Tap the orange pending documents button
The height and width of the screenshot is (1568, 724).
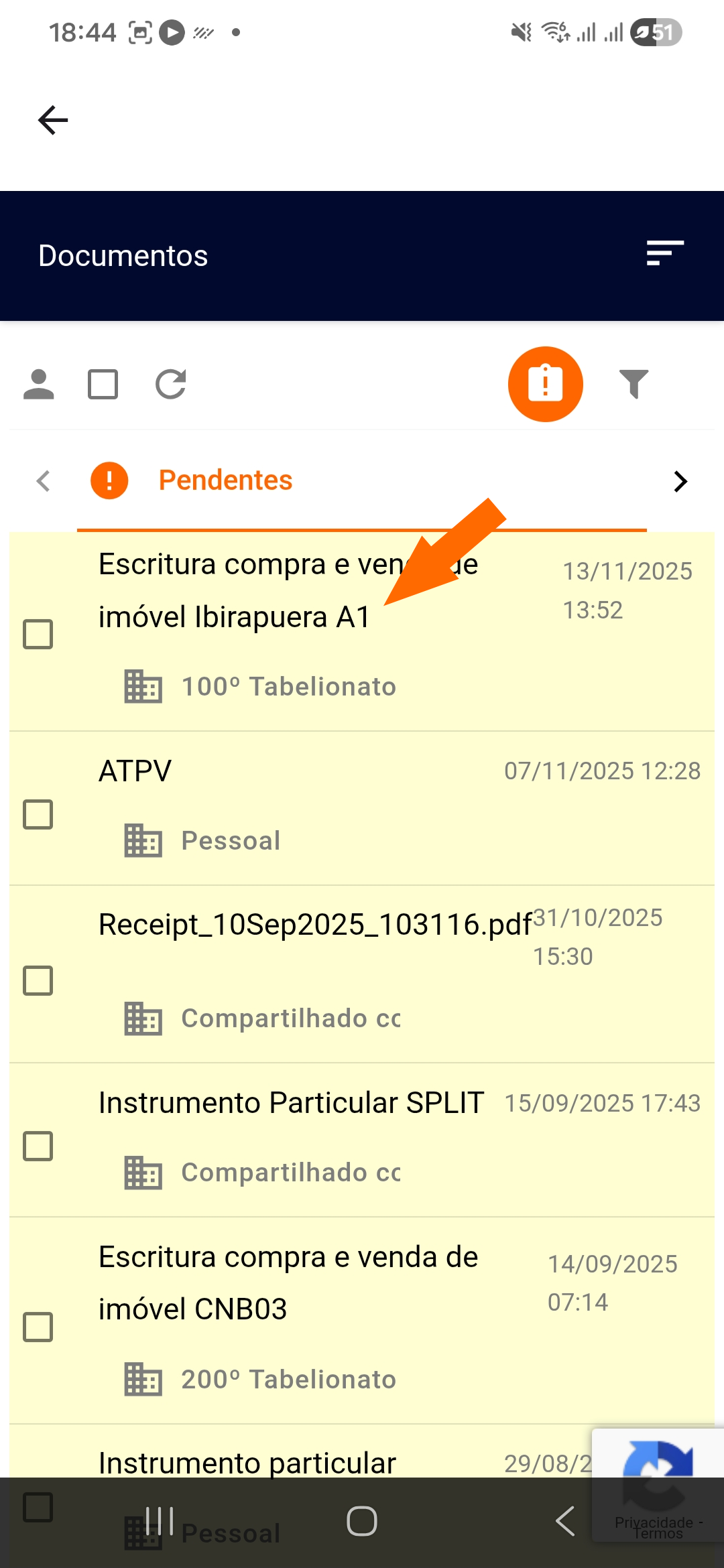point(545,384)
